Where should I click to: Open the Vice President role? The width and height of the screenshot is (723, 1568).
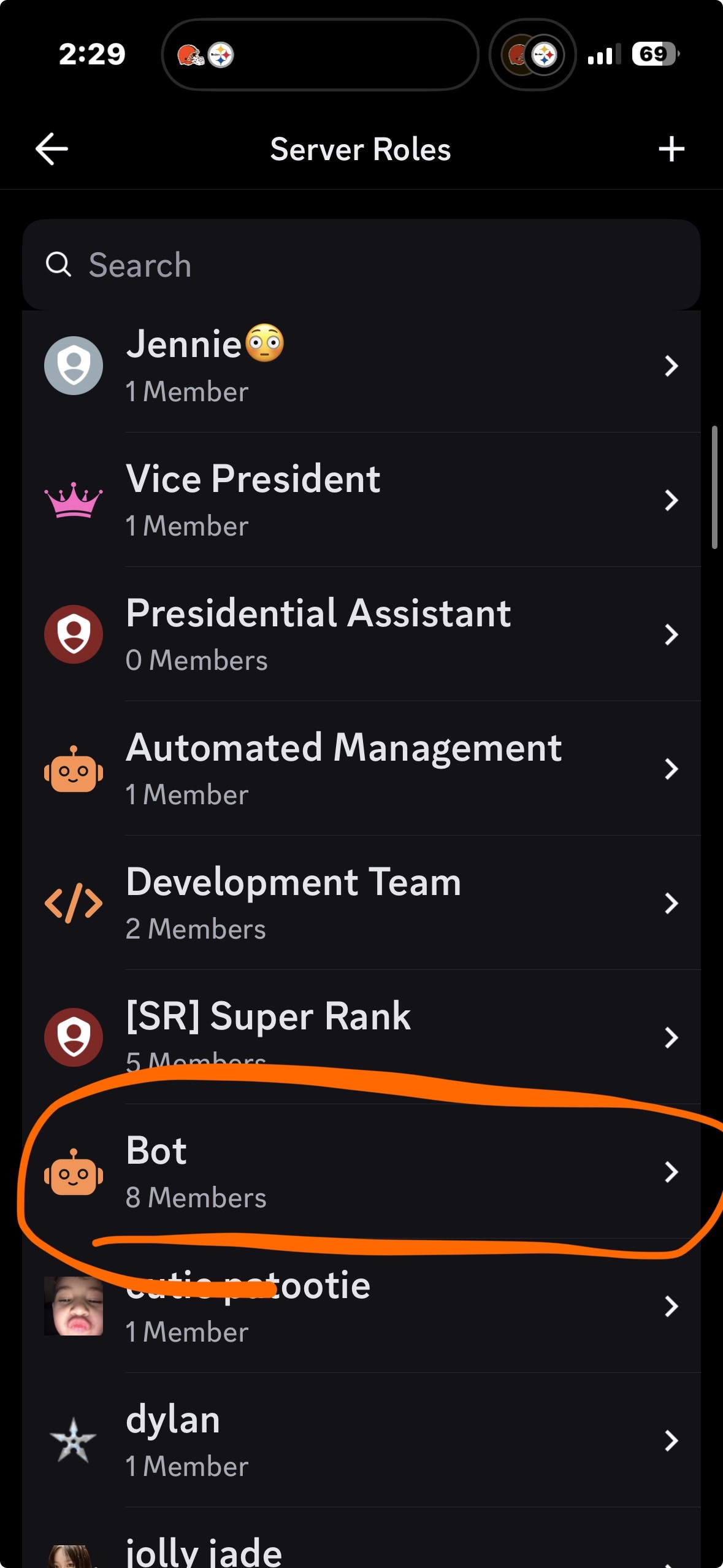pyautogui.click(x=361, y=500)
